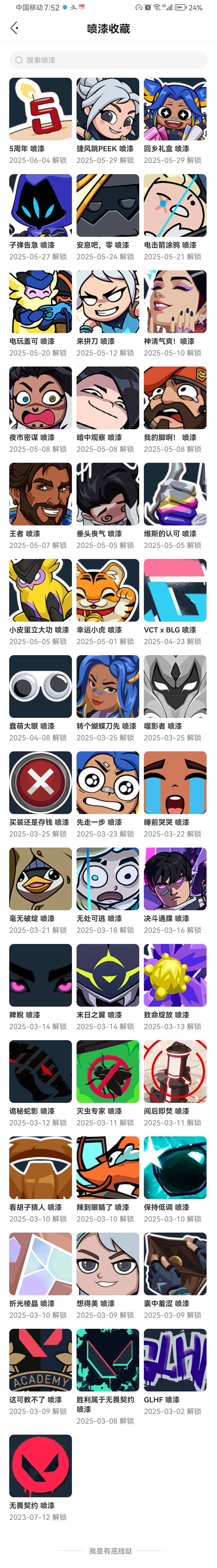Select the 捷风跳PEEK 喷漆 tile
The image size is (217, 1568).
[107, 110]
